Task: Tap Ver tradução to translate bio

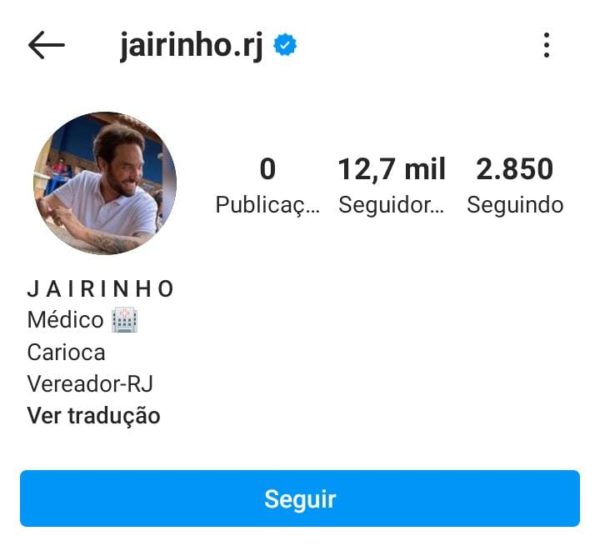Action: (93, 416)
